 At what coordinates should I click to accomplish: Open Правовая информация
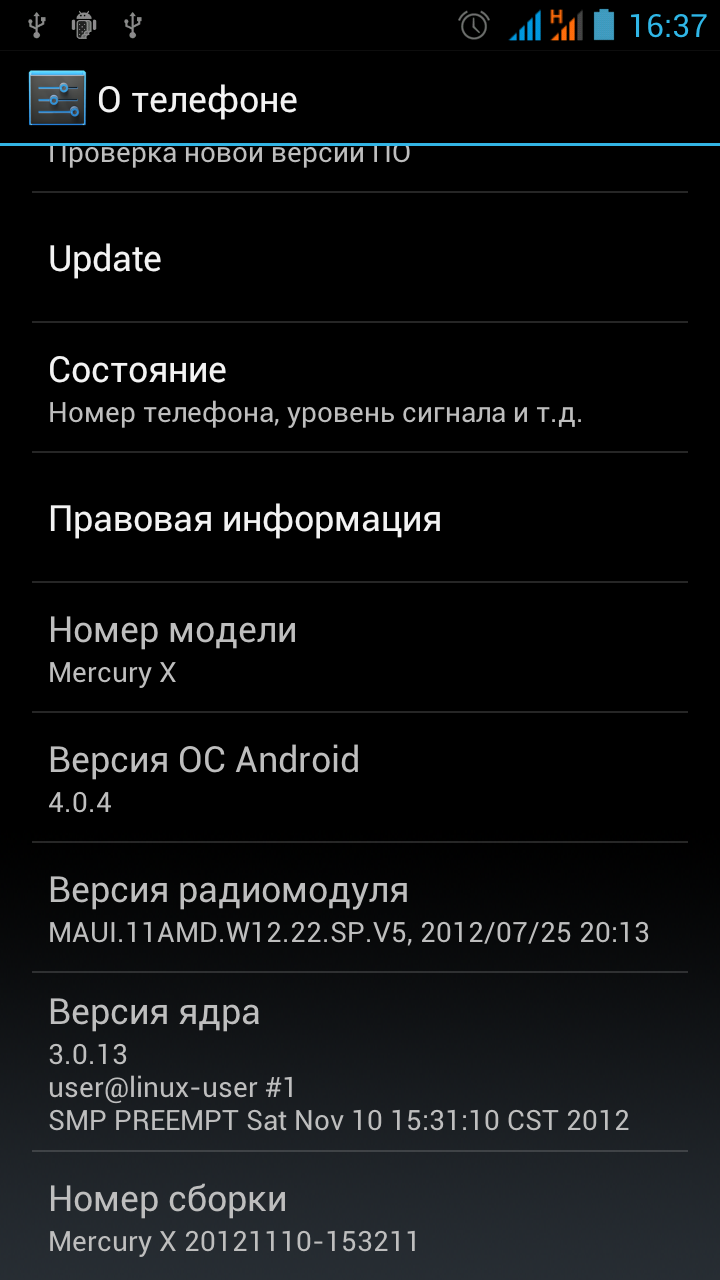click(x=360, y=518)
